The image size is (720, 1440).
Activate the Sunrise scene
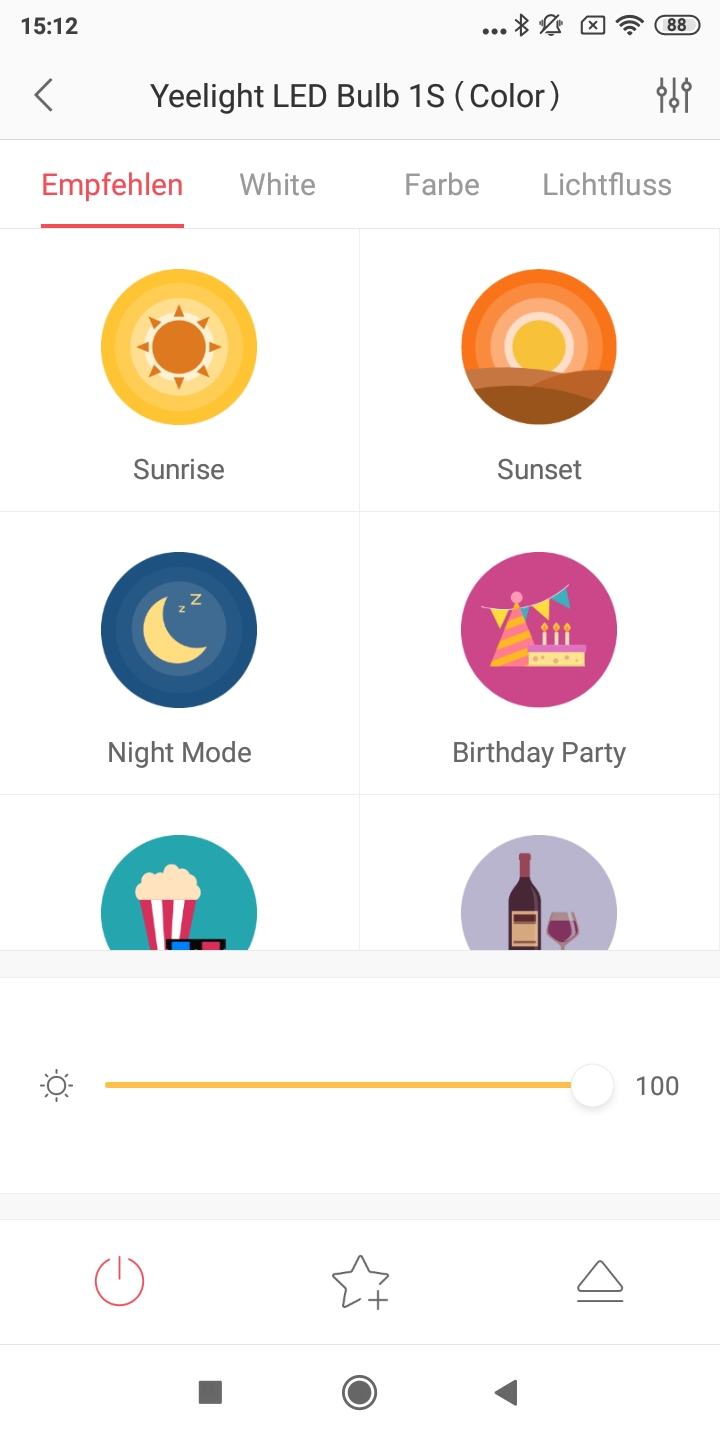[179, 347]
